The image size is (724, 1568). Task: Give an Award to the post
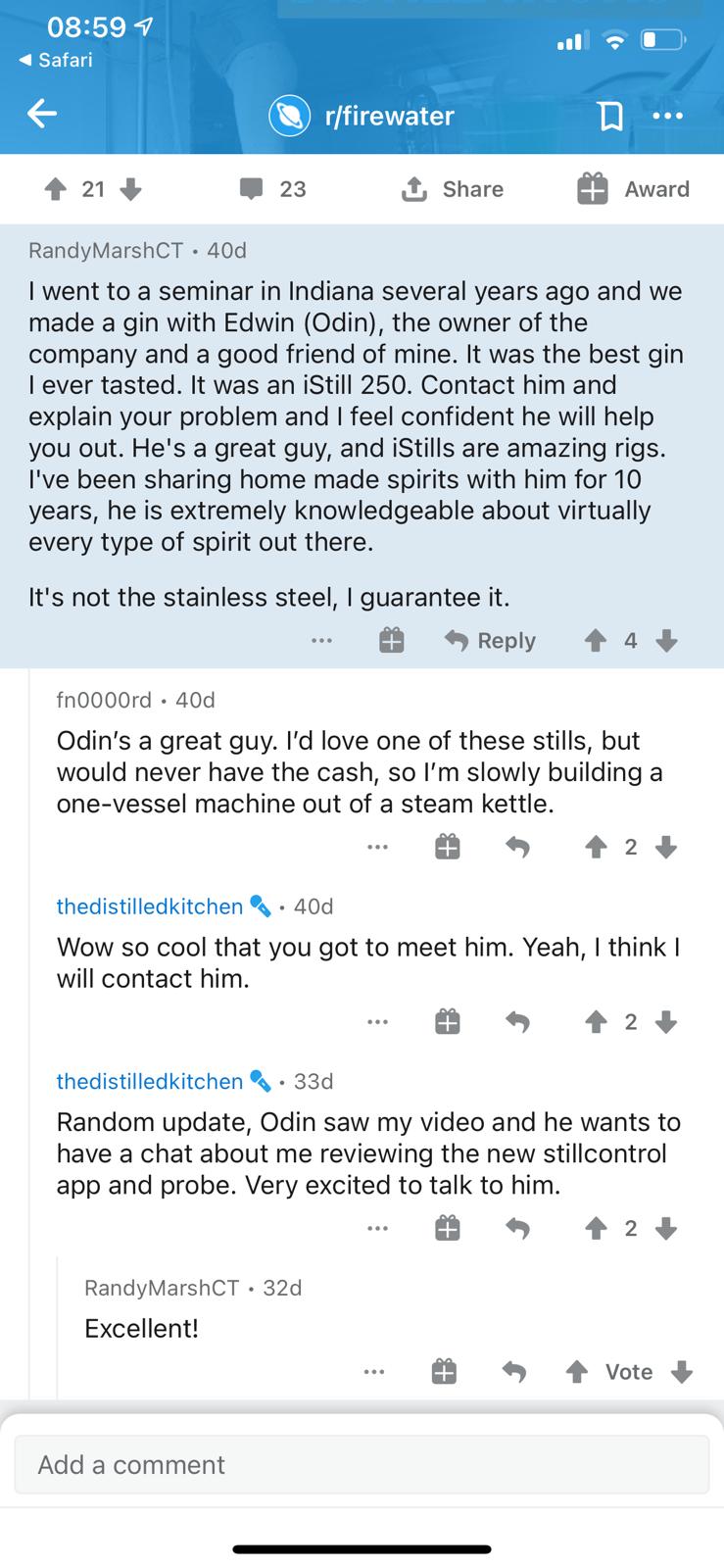point(633,188)
